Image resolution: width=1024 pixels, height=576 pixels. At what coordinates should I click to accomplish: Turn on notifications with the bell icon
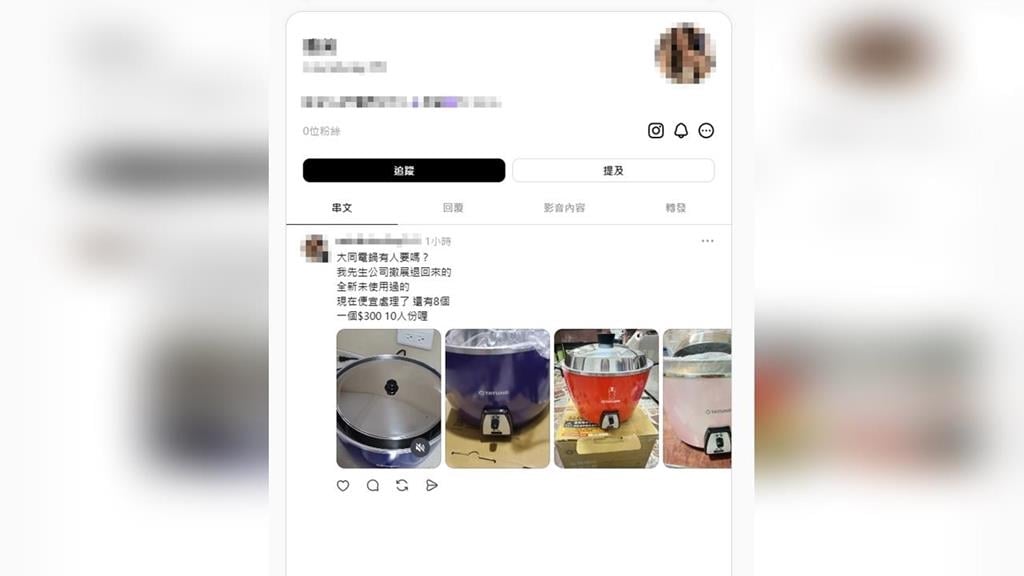(681, 130)
